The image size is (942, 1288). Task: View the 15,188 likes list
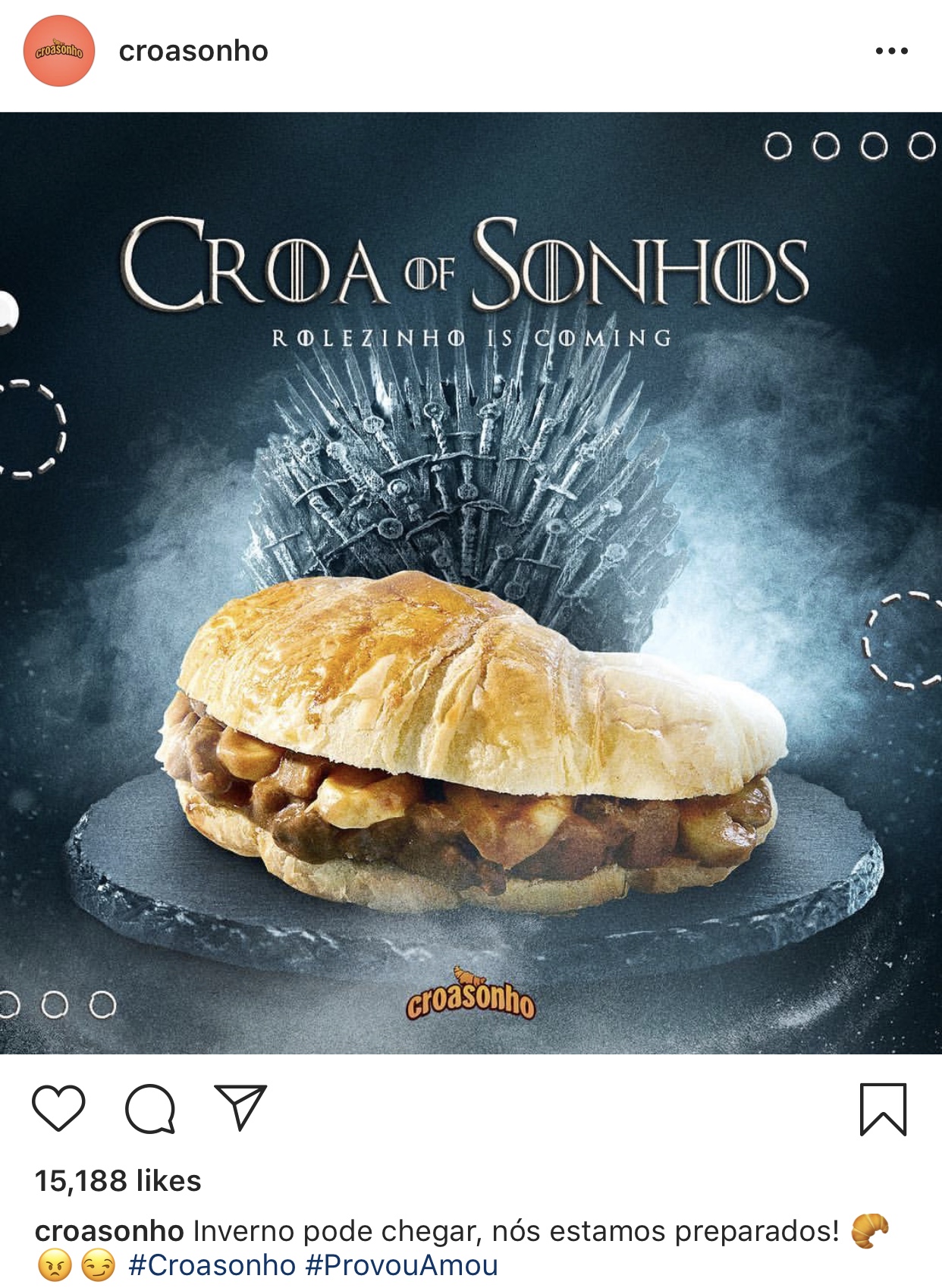(118, 1180)
